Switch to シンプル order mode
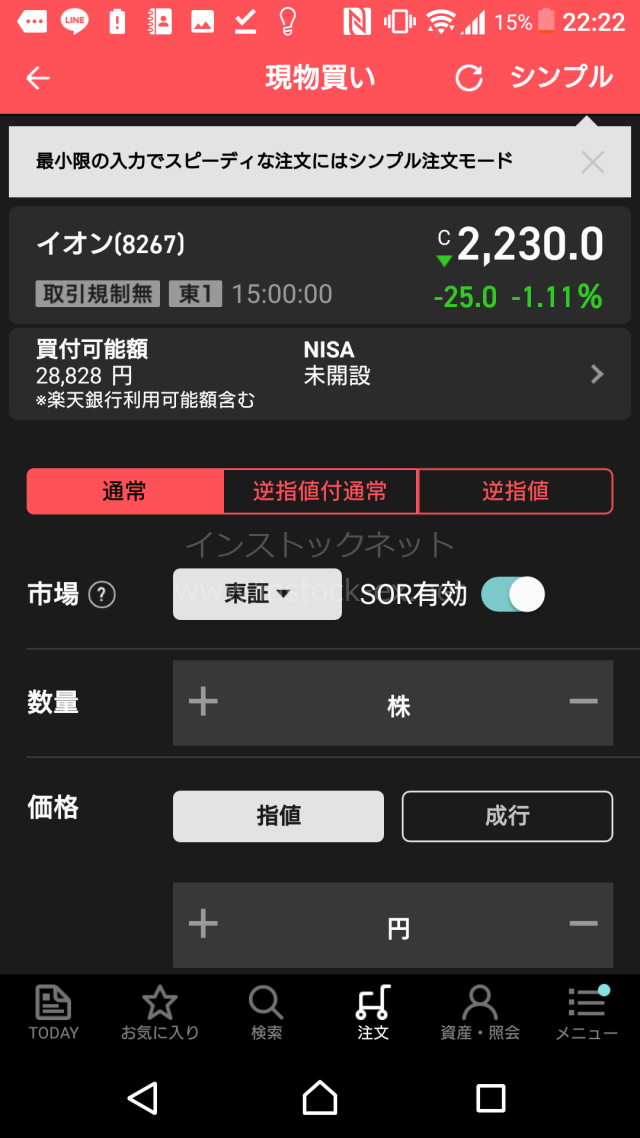 pos(561,77)
